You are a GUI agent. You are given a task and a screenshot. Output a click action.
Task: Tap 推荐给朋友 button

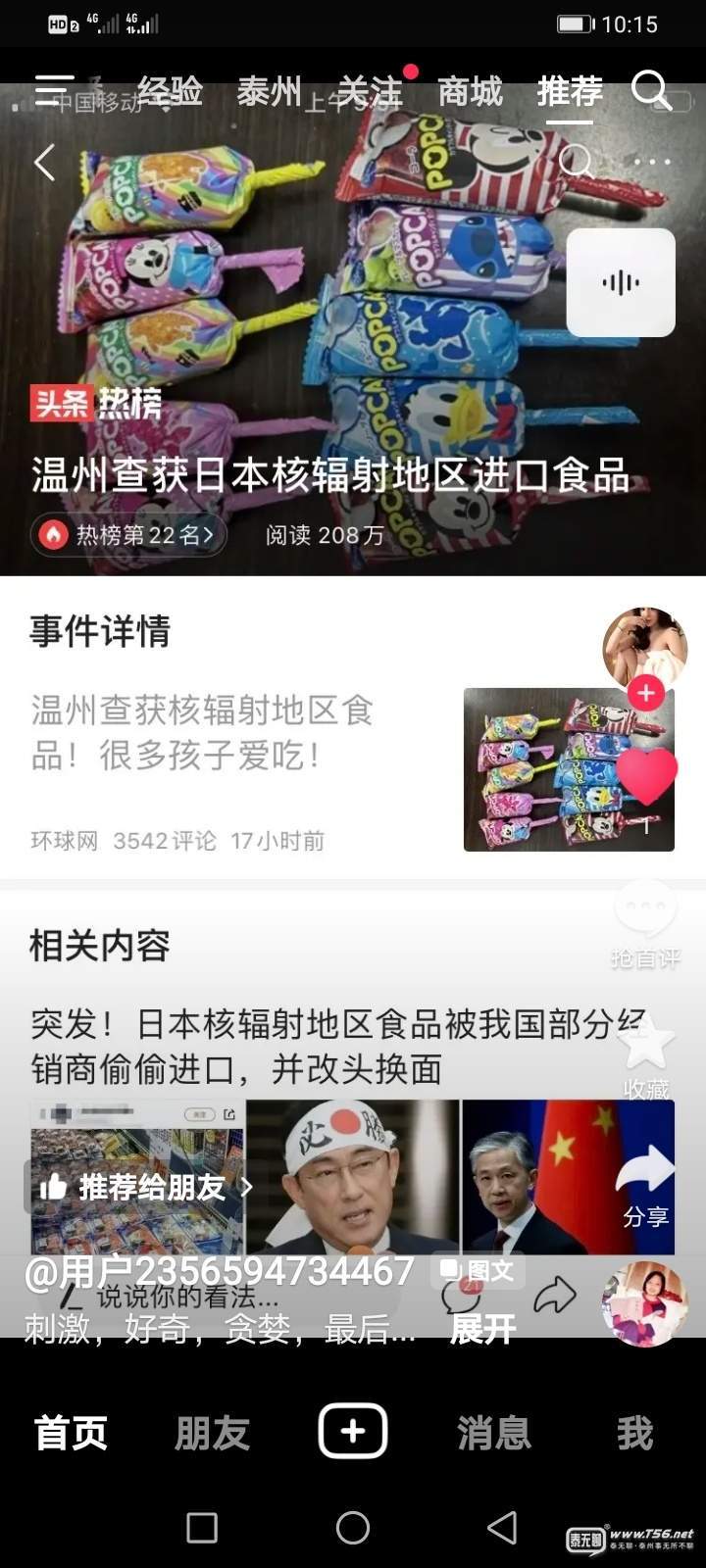142,1188
